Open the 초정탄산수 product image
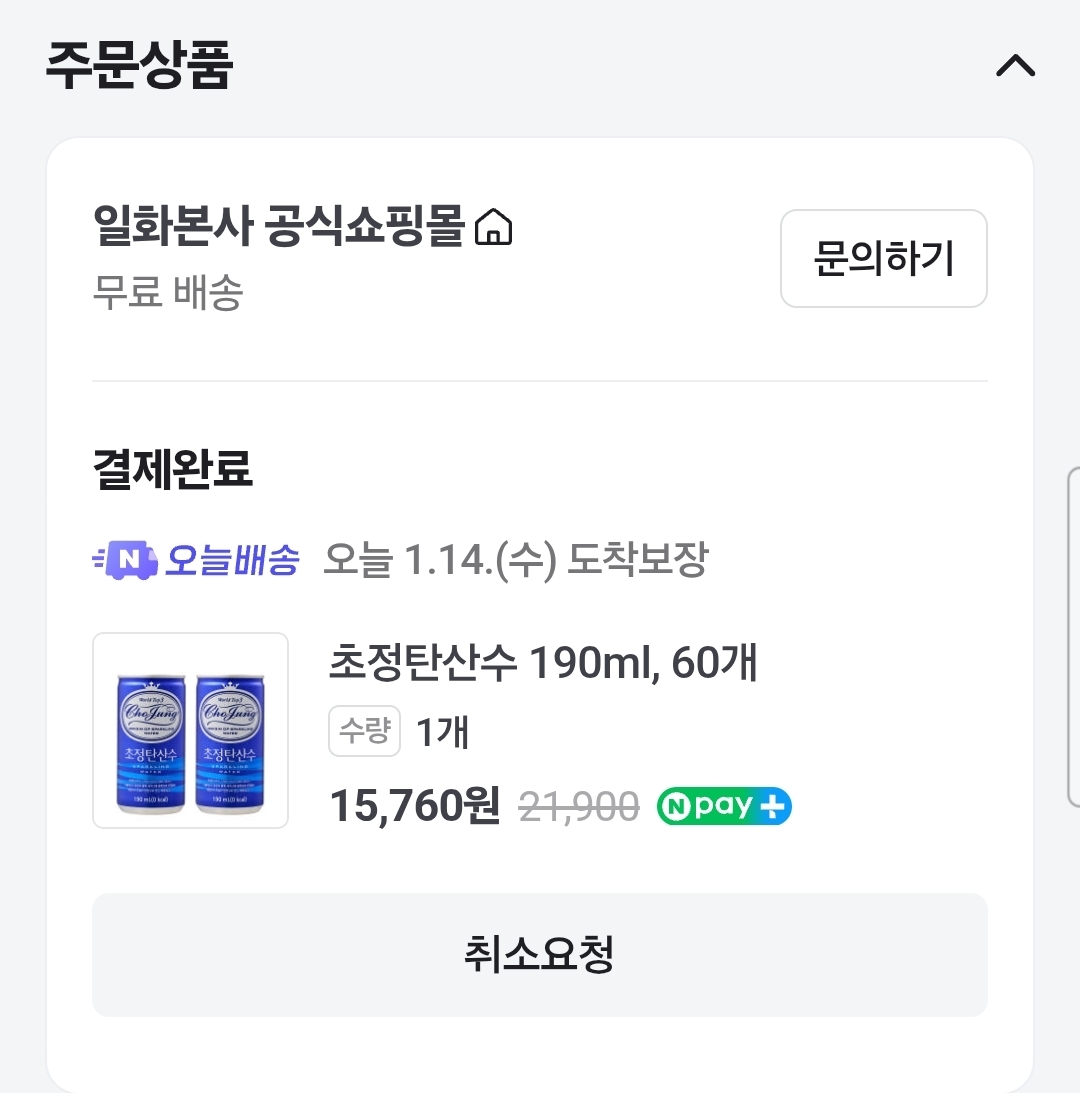1080x1093 pixels. 190,730
